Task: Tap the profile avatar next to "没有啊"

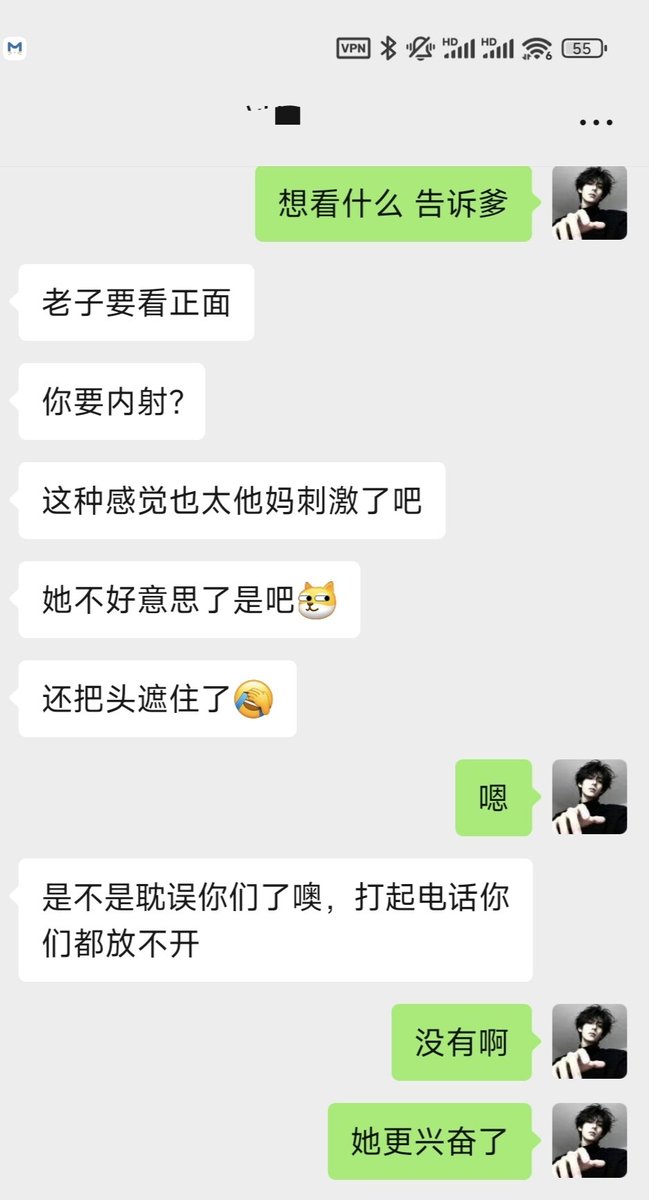Action: coord(590,1042)
